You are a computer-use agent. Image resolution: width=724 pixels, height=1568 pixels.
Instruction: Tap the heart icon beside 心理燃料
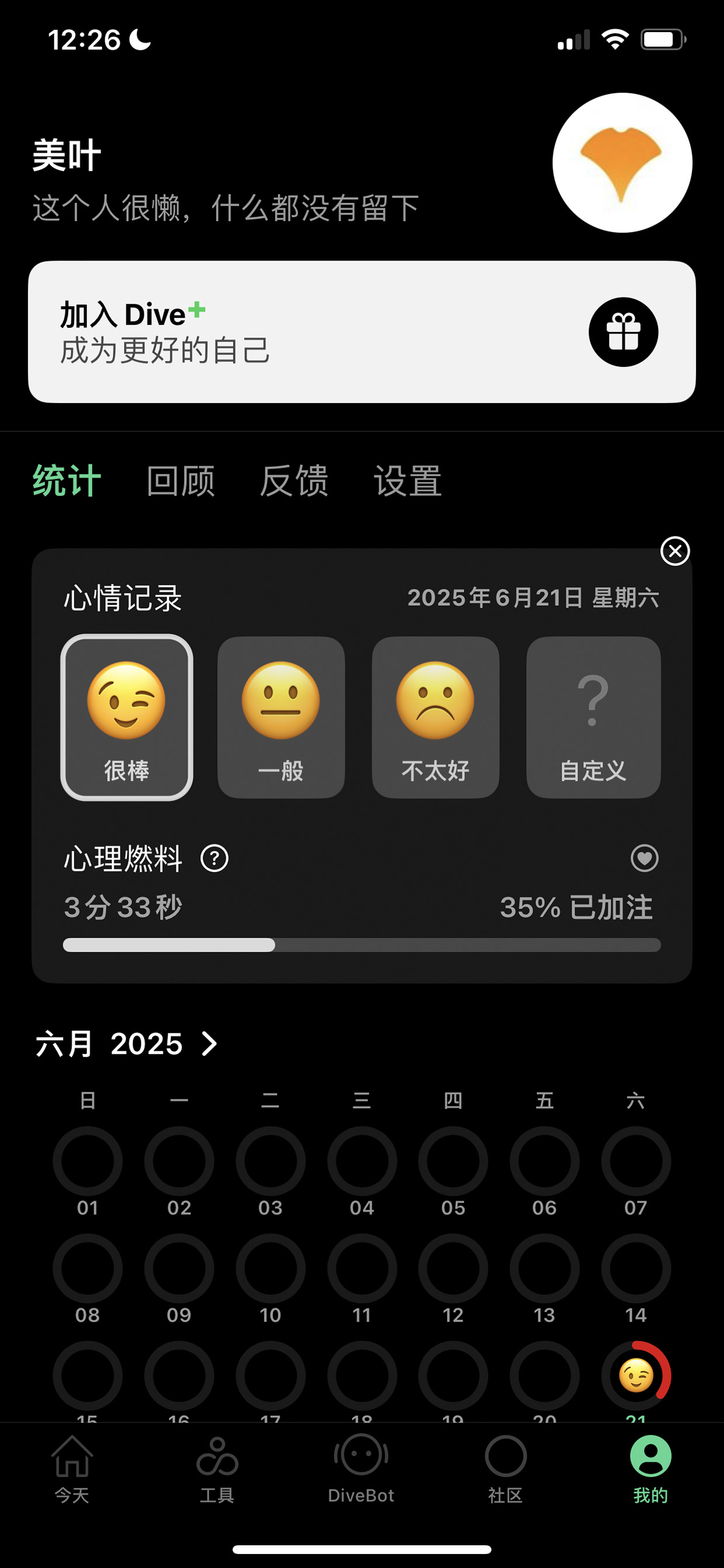[x=644, y=858]
